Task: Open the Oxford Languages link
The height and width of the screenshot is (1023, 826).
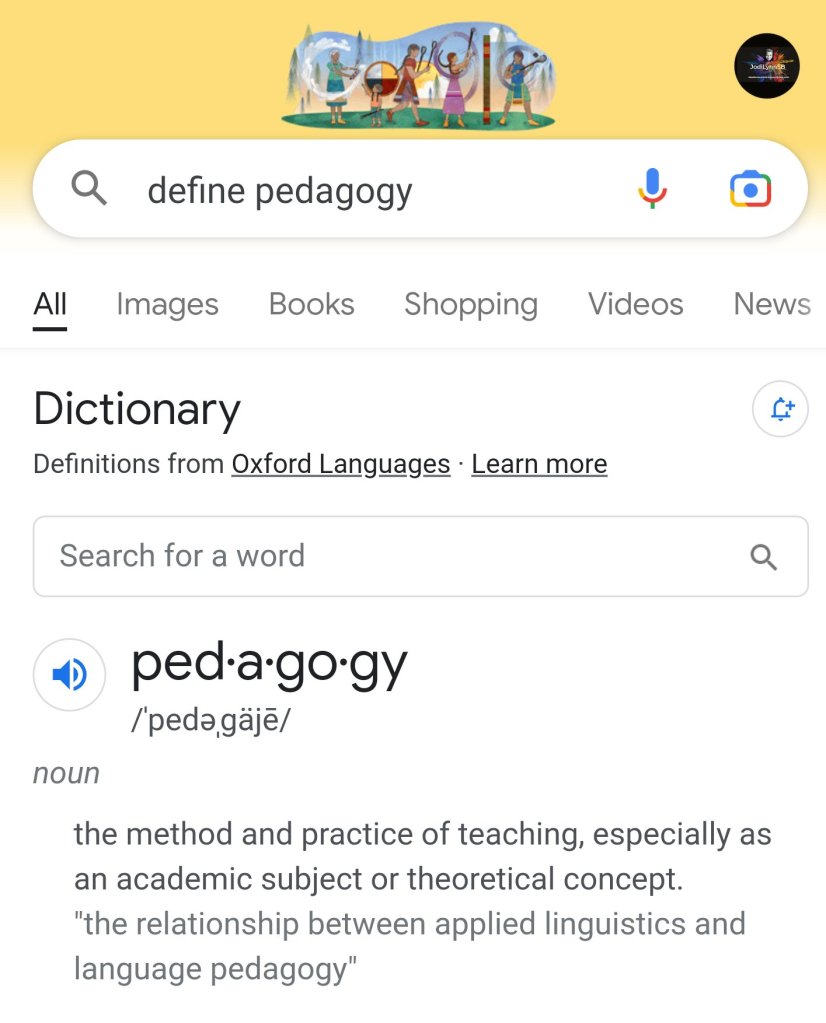Action: point(340,464)
